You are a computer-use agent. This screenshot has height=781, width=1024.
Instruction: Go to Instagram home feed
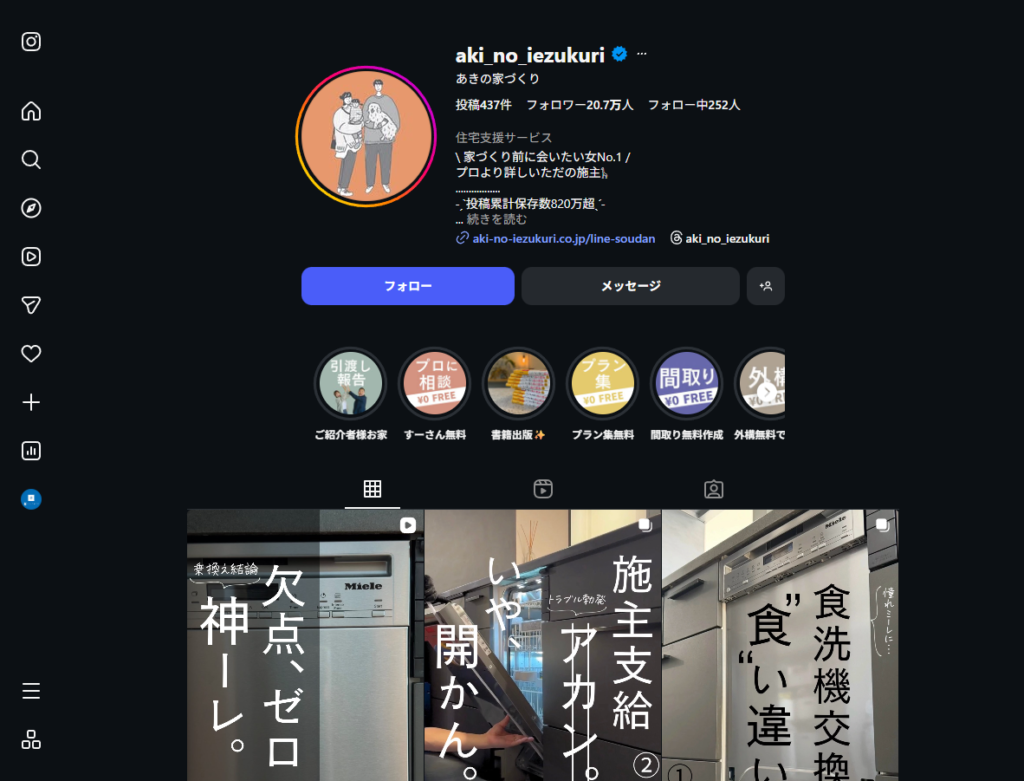31,111
